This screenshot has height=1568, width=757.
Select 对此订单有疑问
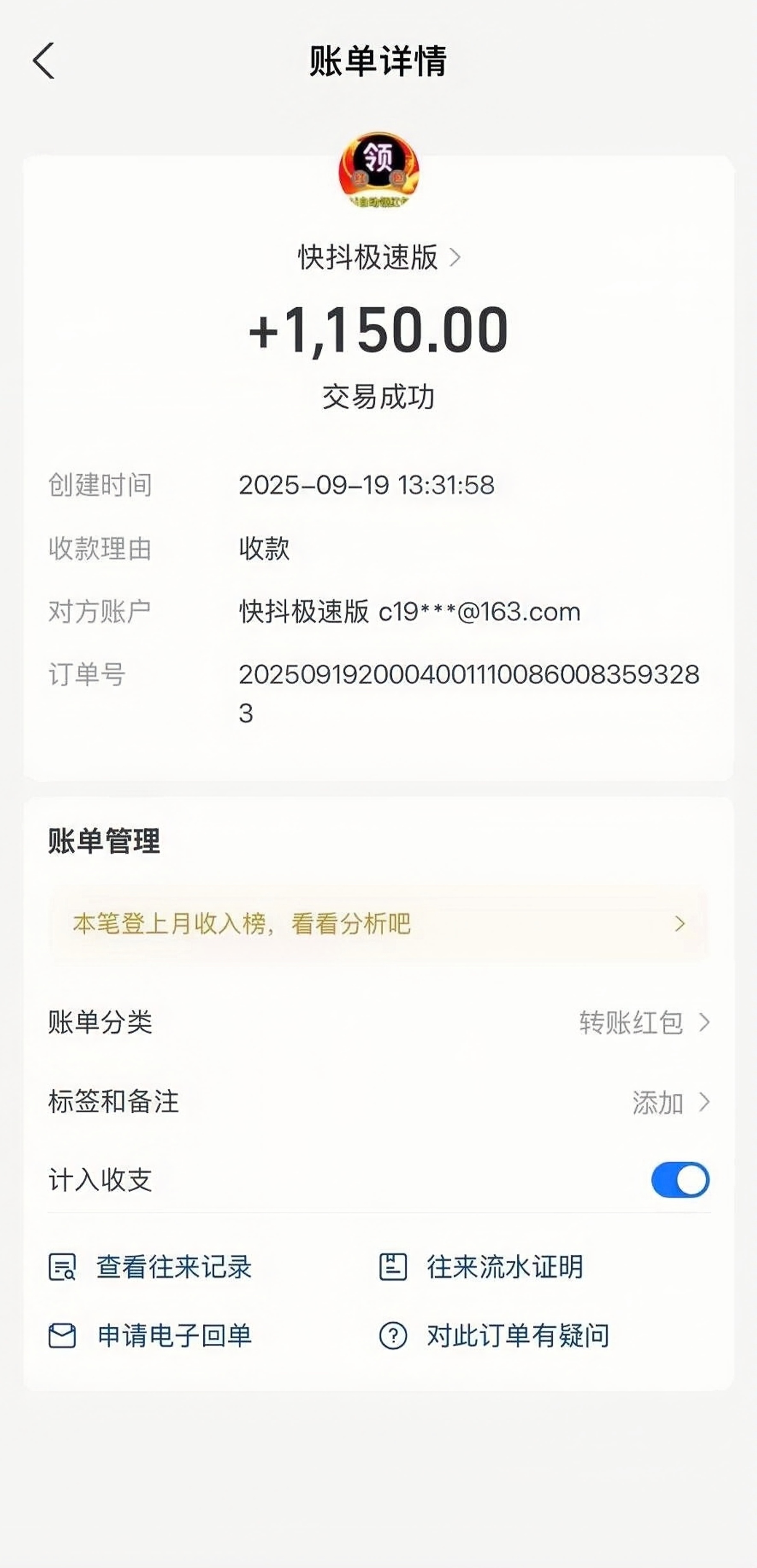point(494,1336)
